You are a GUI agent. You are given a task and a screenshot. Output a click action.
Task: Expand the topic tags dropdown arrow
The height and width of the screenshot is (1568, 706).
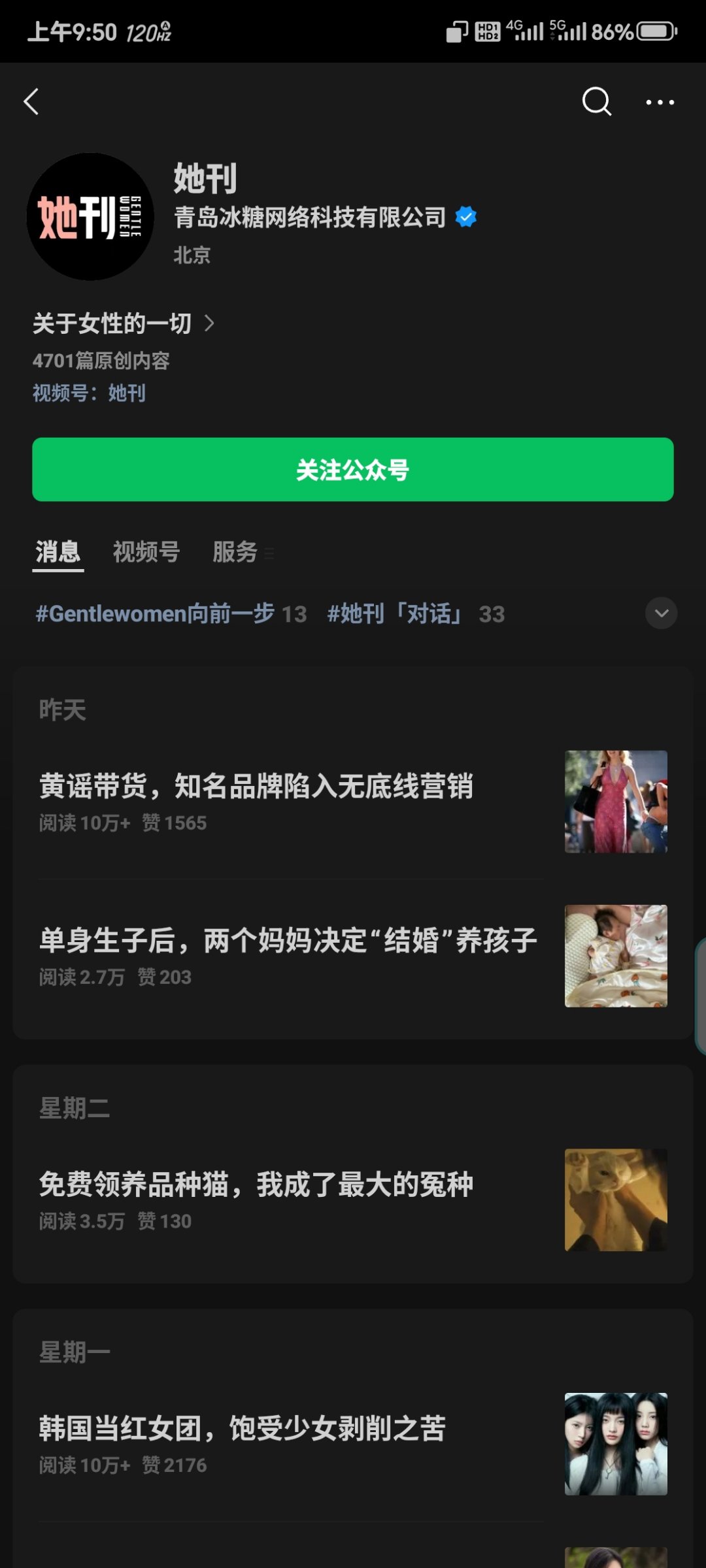point(661,613)
